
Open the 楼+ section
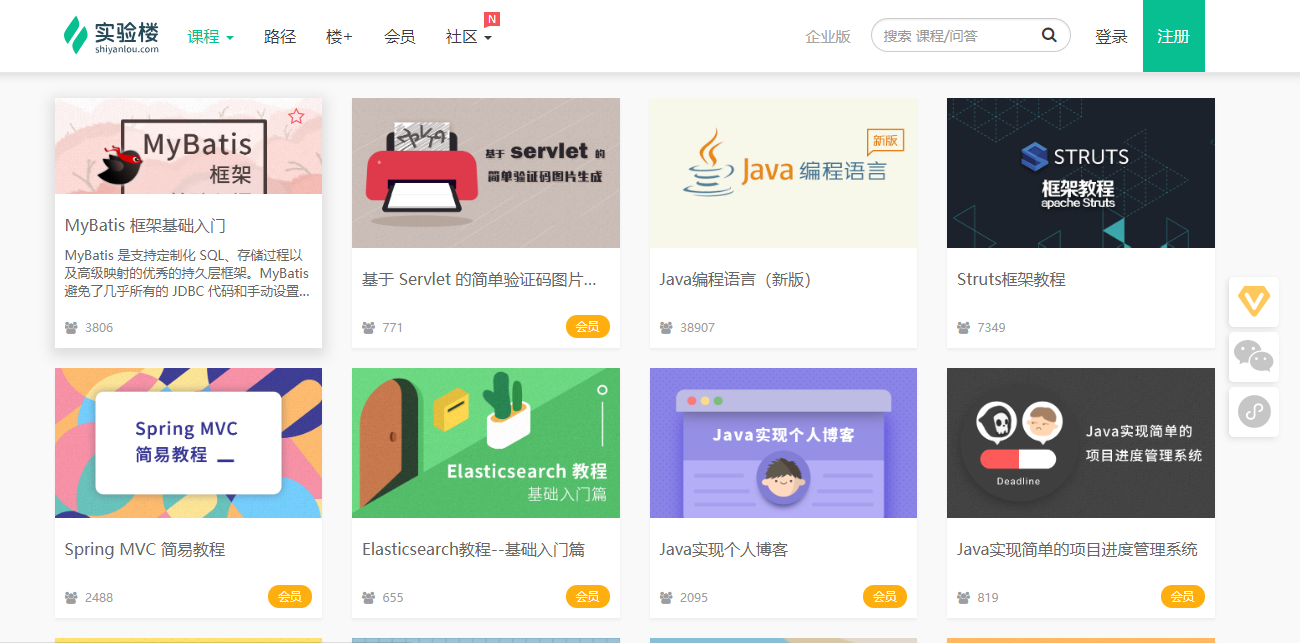tap(339, 37)
